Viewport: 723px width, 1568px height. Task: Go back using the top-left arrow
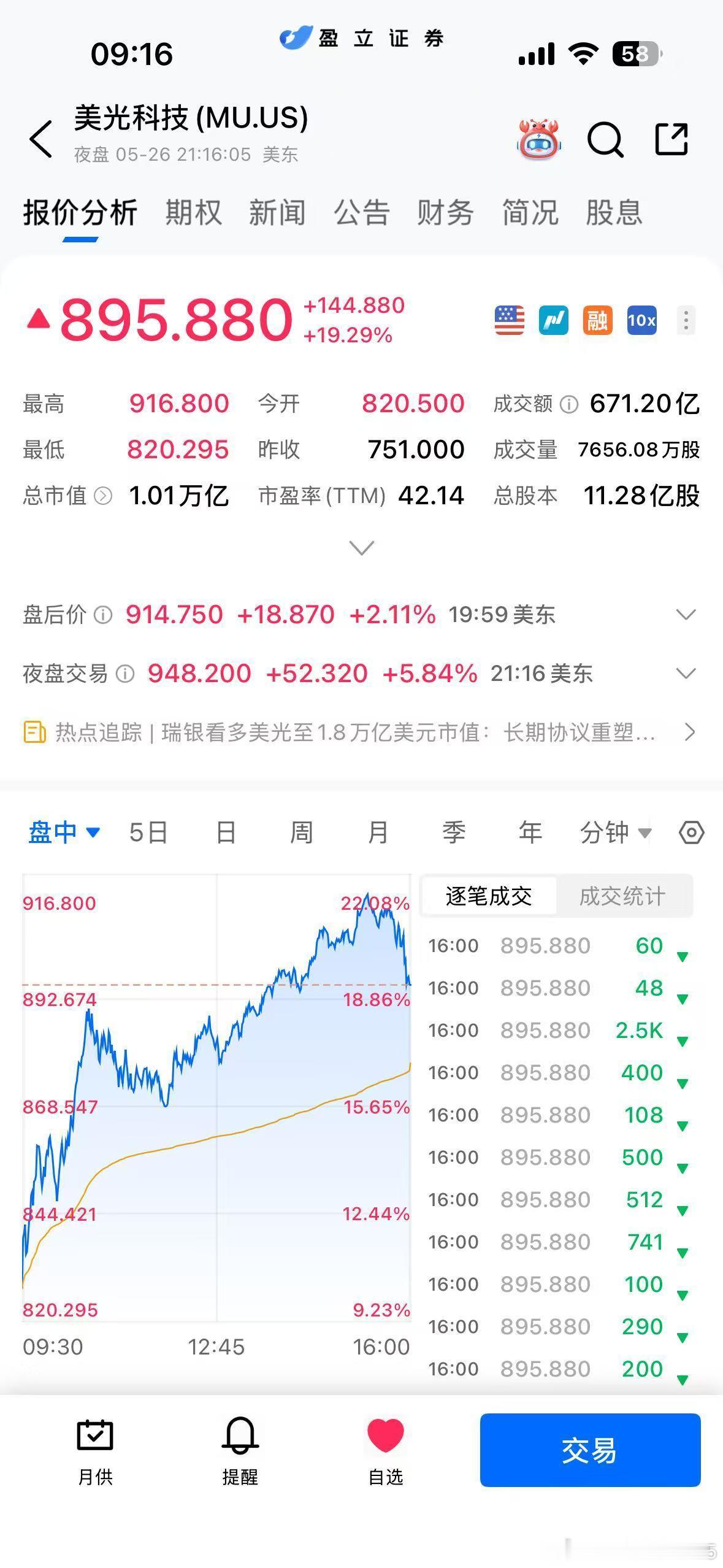tap(41, 139)
